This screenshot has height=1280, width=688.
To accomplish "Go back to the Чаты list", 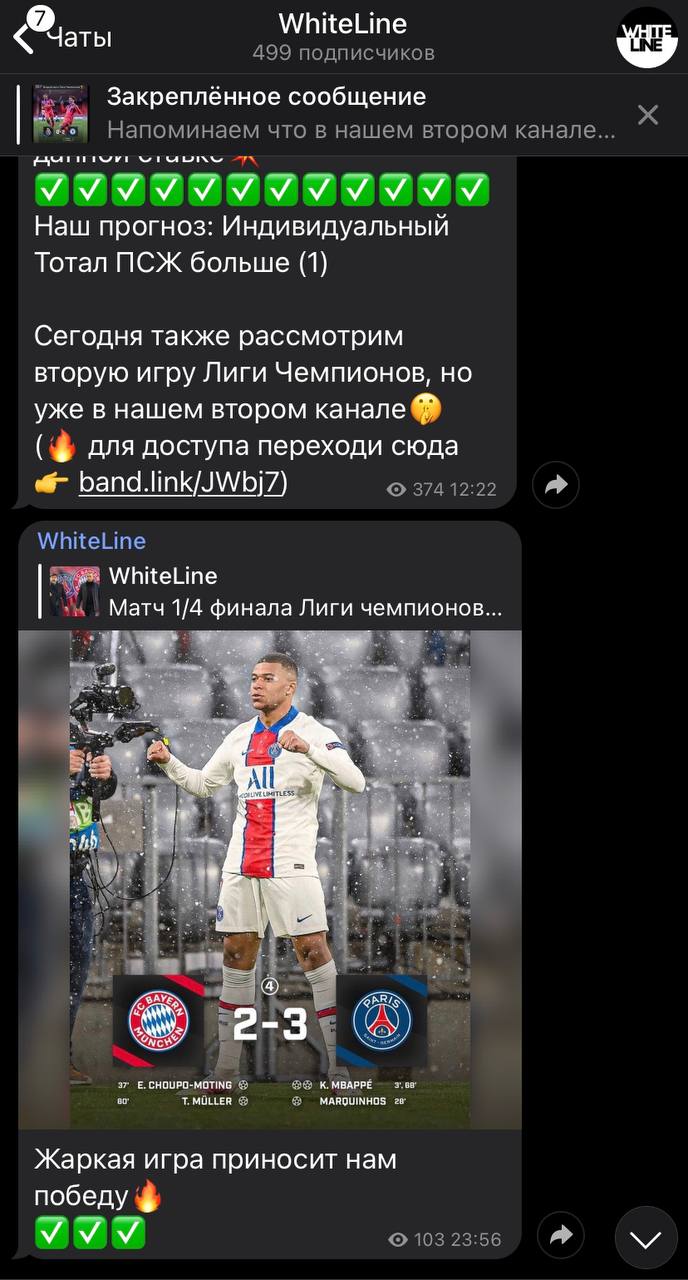I will point(62,37).
